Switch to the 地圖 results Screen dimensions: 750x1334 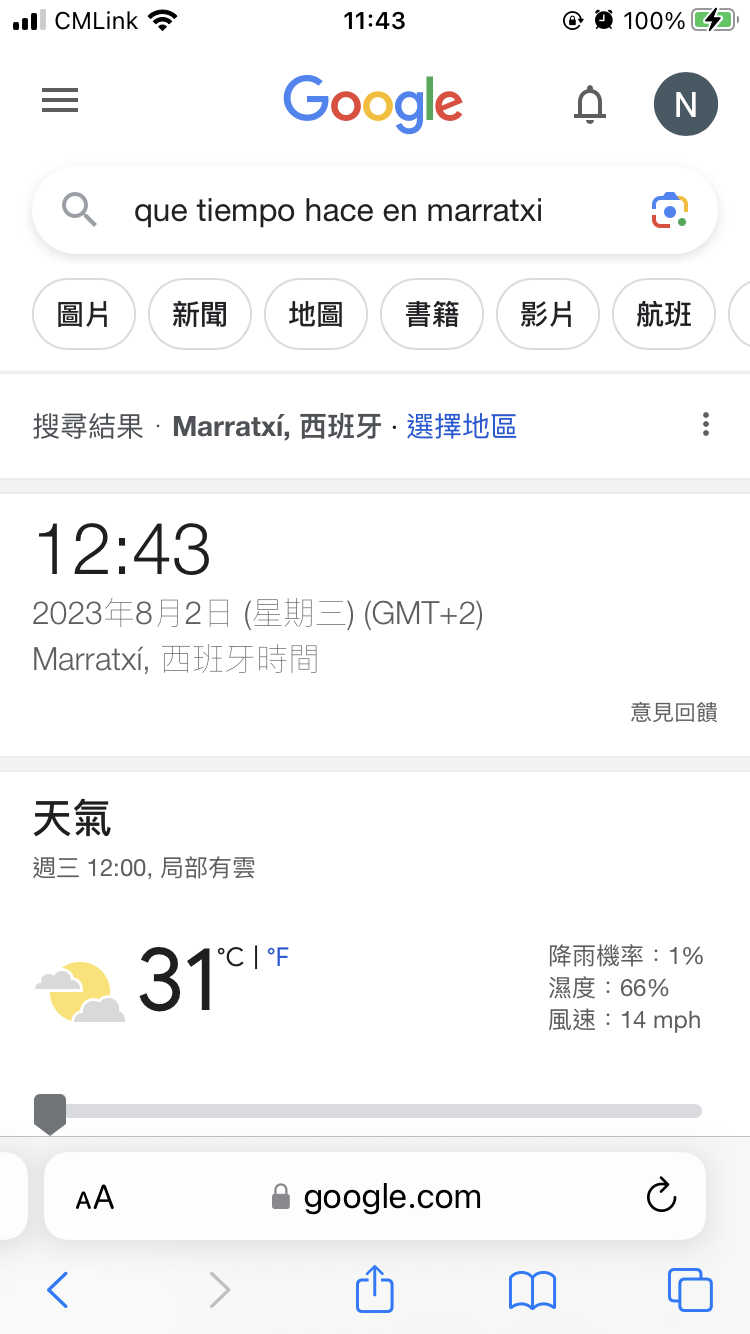[x=316, y=315]
